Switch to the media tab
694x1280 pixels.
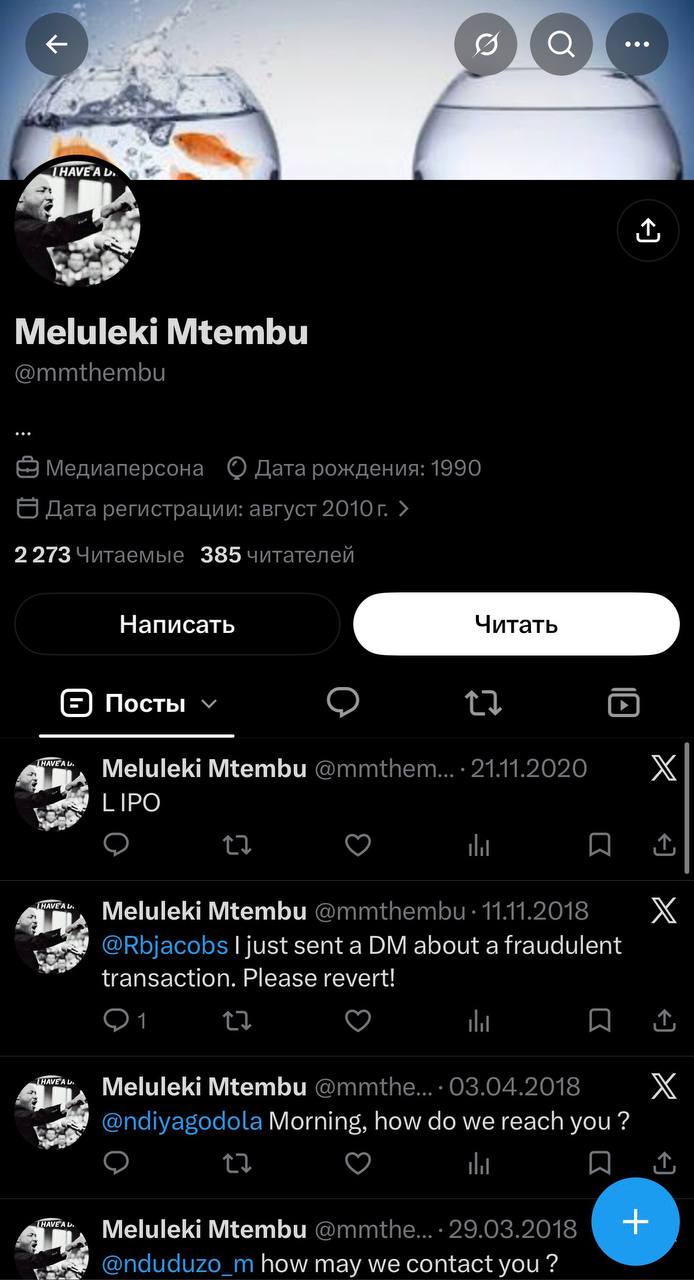coord(624,703)
